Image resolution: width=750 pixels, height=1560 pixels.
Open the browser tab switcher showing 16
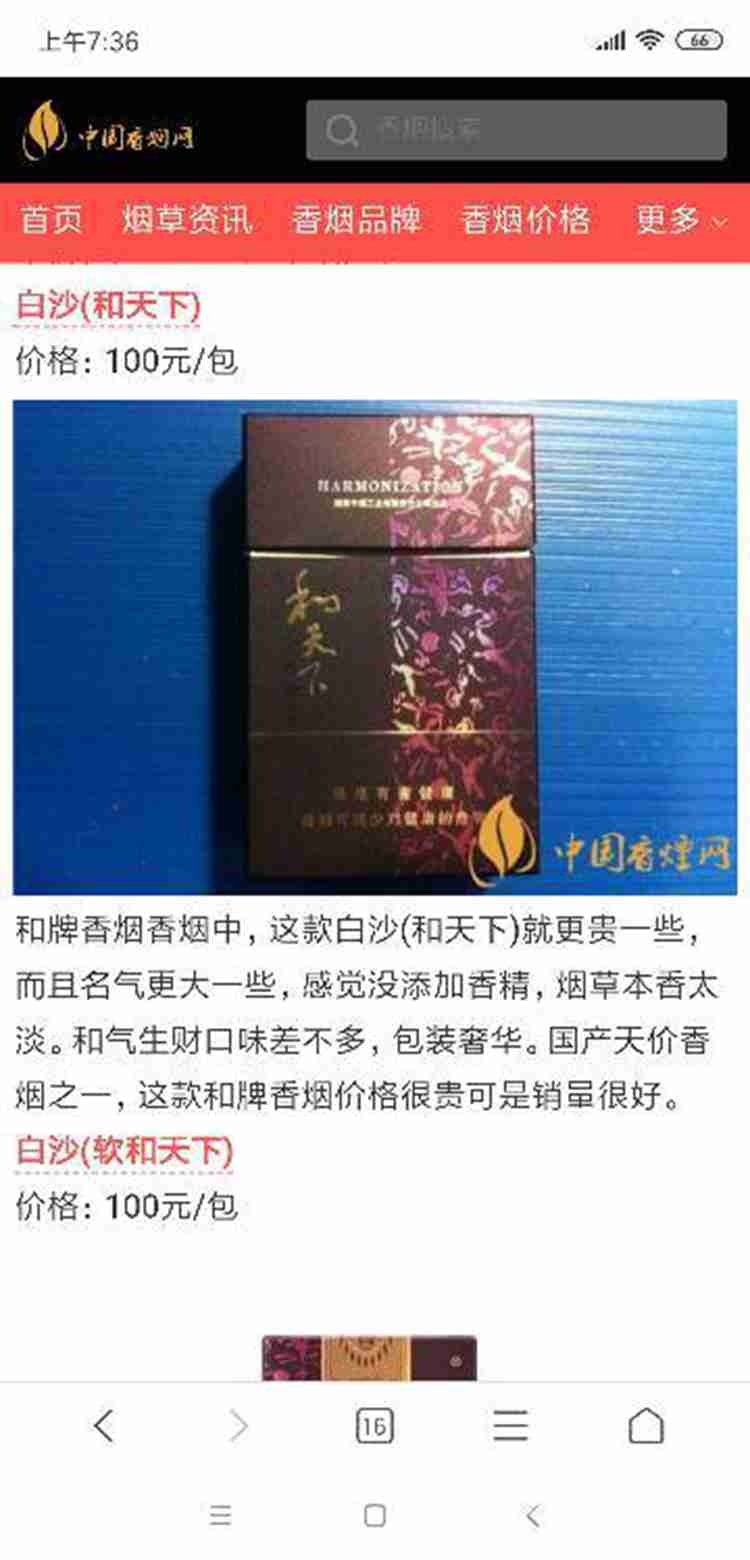coord(374,1426)
